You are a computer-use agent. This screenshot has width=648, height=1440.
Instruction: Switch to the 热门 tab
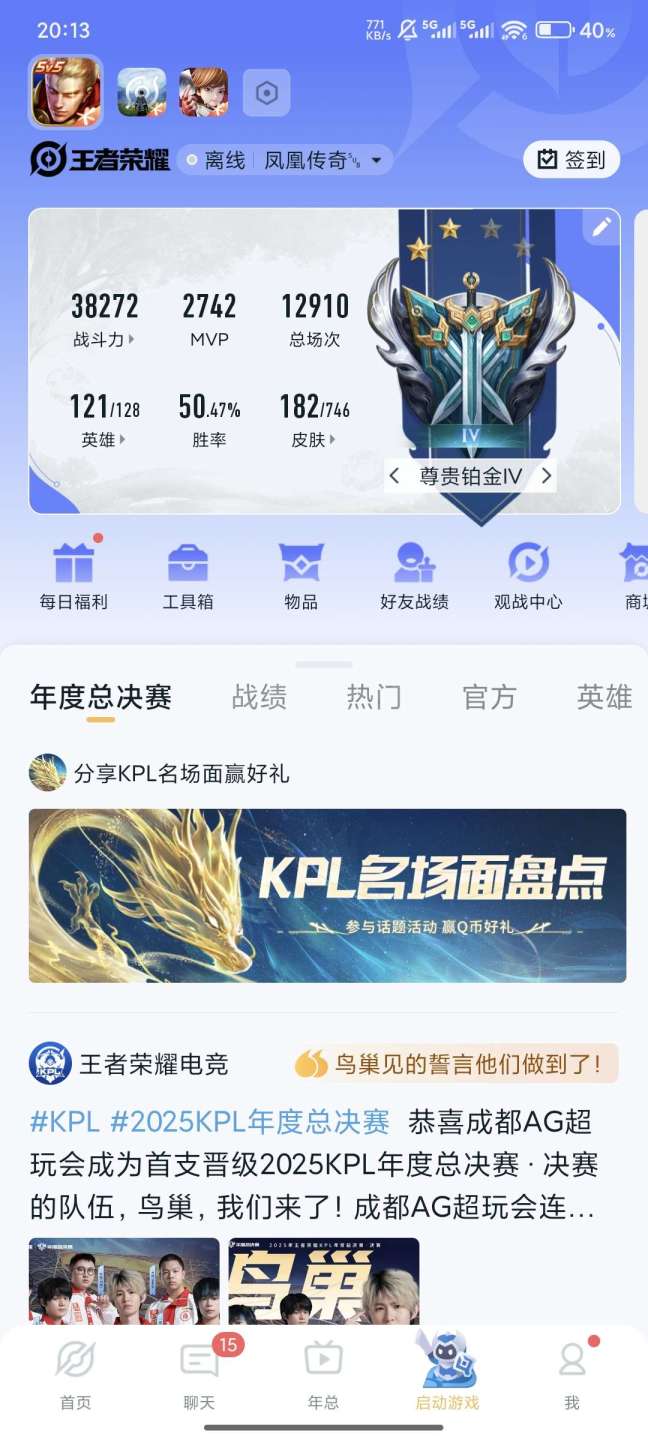(374, 697)
